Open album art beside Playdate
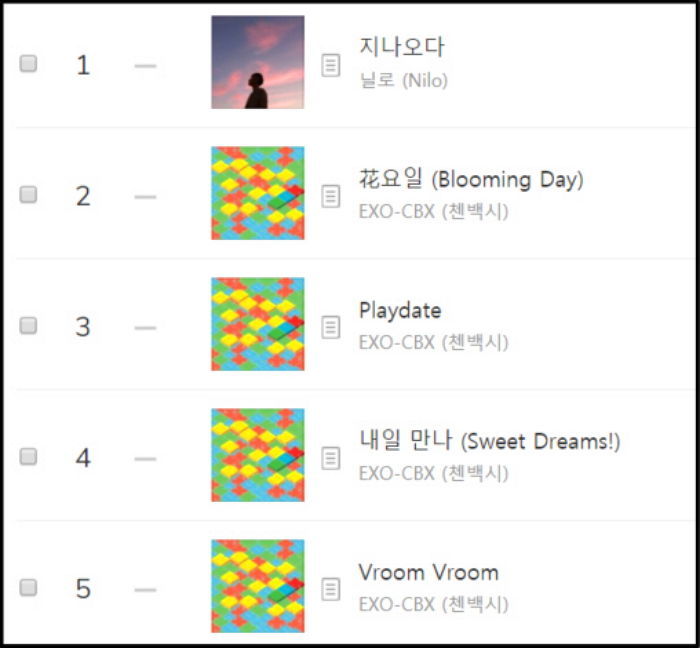The height and width of the screenshot is (648, 700). [257, 324]
